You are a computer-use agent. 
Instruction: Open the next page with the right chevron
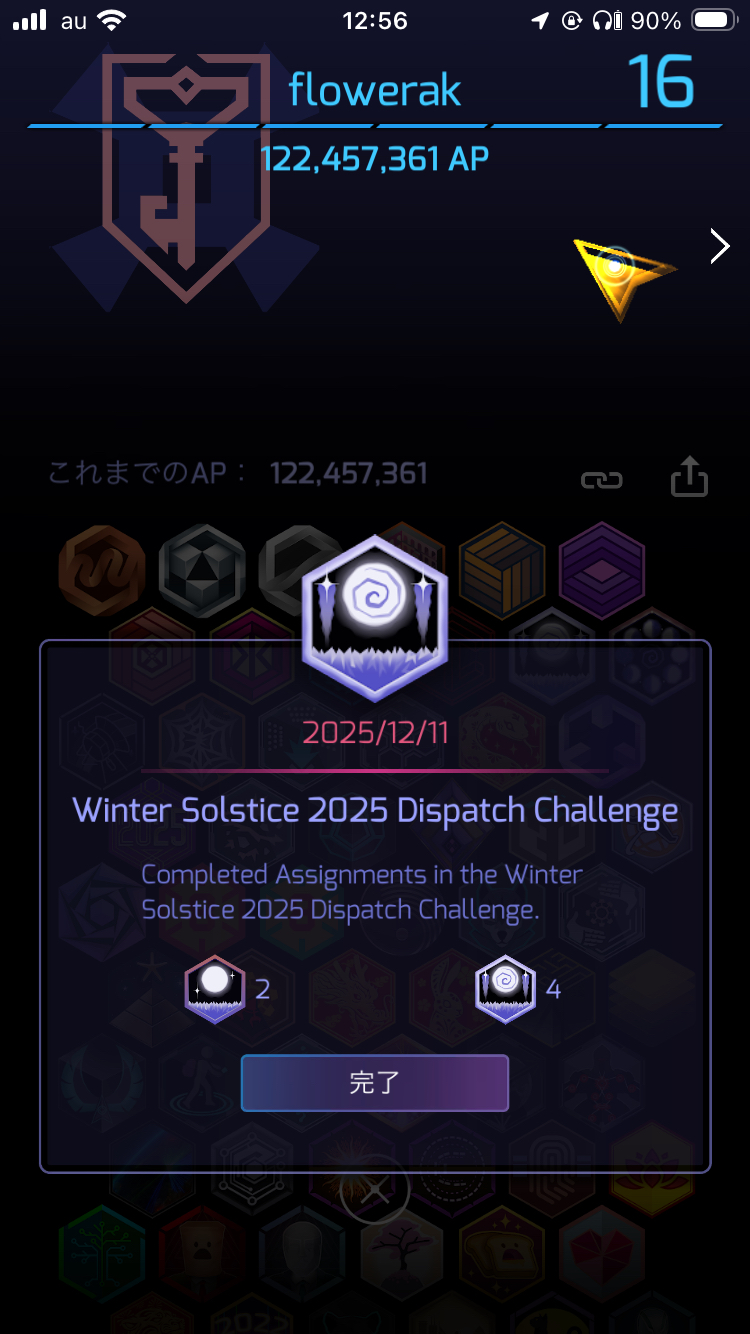(x=719, y=245)
